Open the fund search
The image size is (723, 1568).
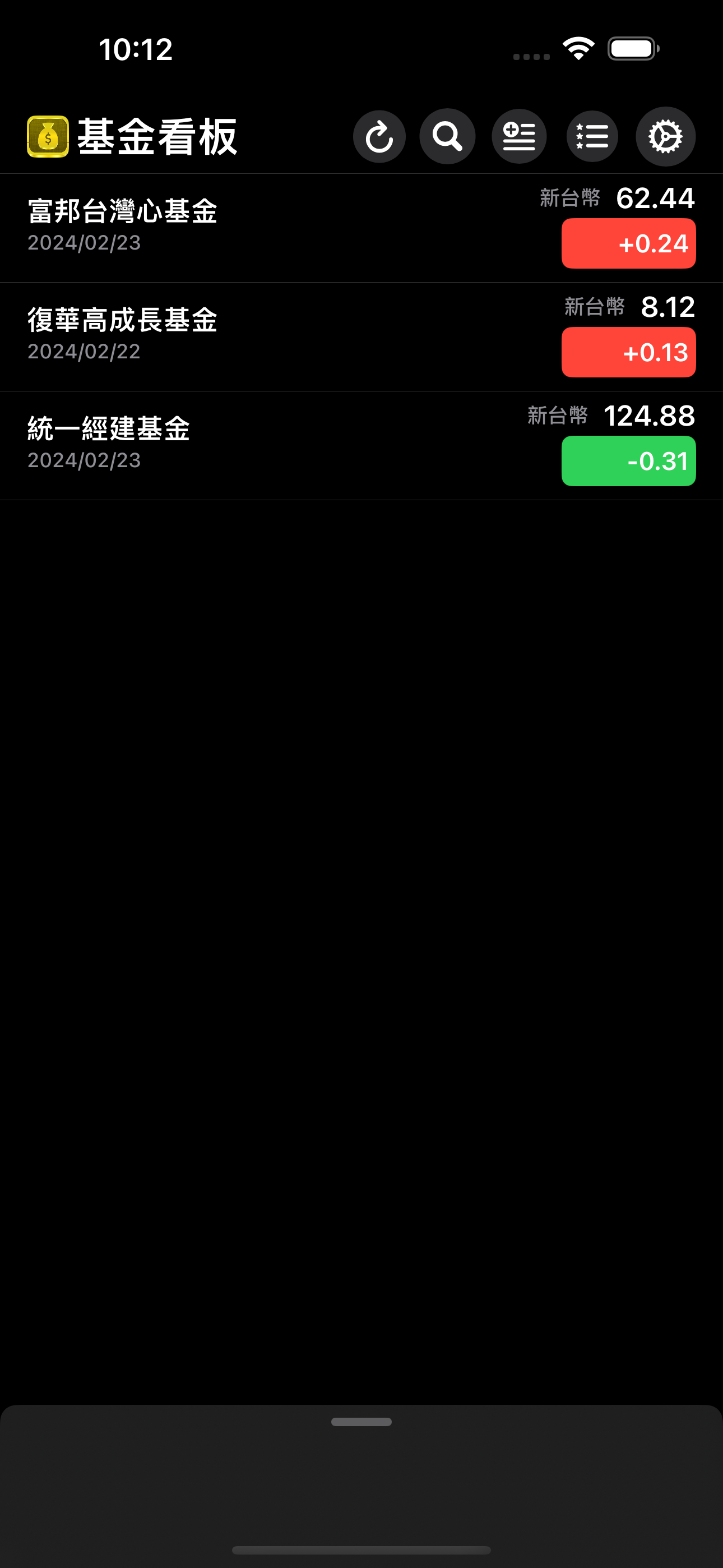pos(447,136)
